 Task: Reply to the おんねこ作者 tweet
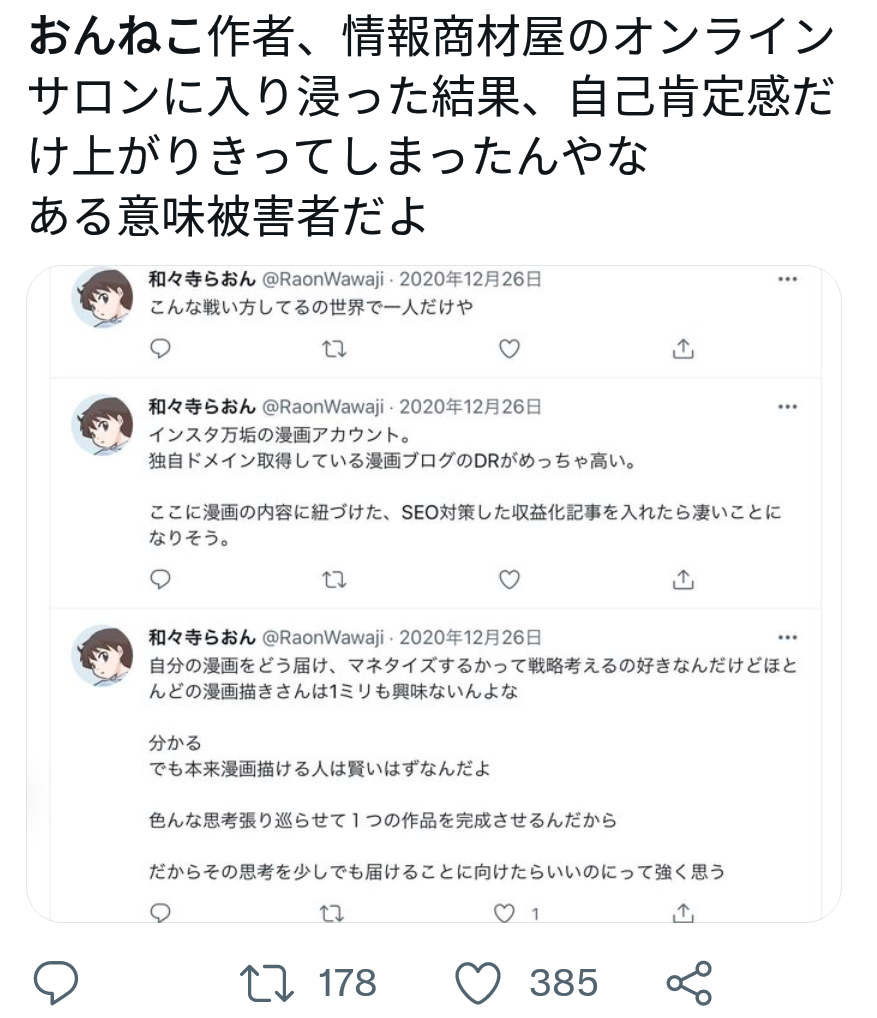[x=56, y=982]
